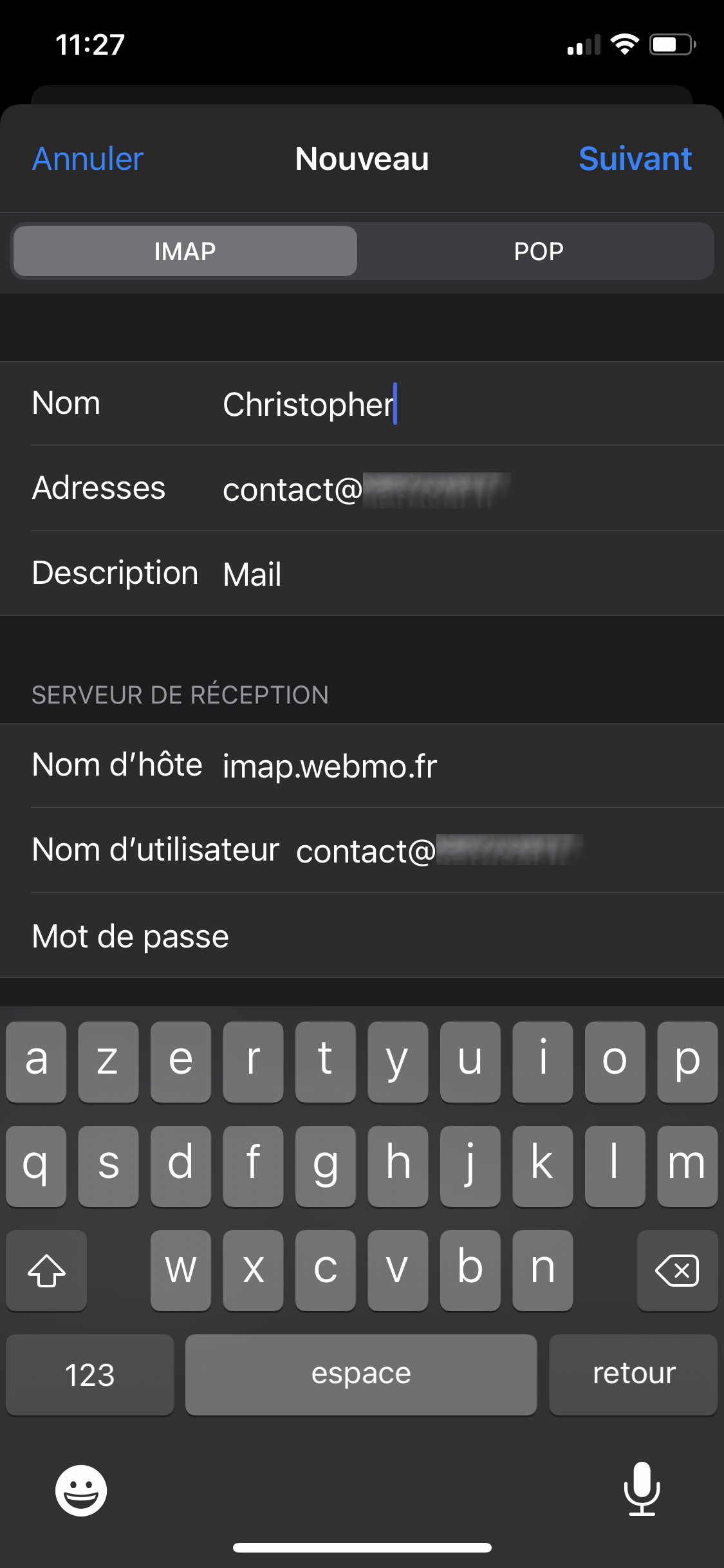Edit the Nom d'hôte field imap.webmo.fr
Image resolution: width=724 pixels, height=1568 pixels.
click(x=362, y=765)
